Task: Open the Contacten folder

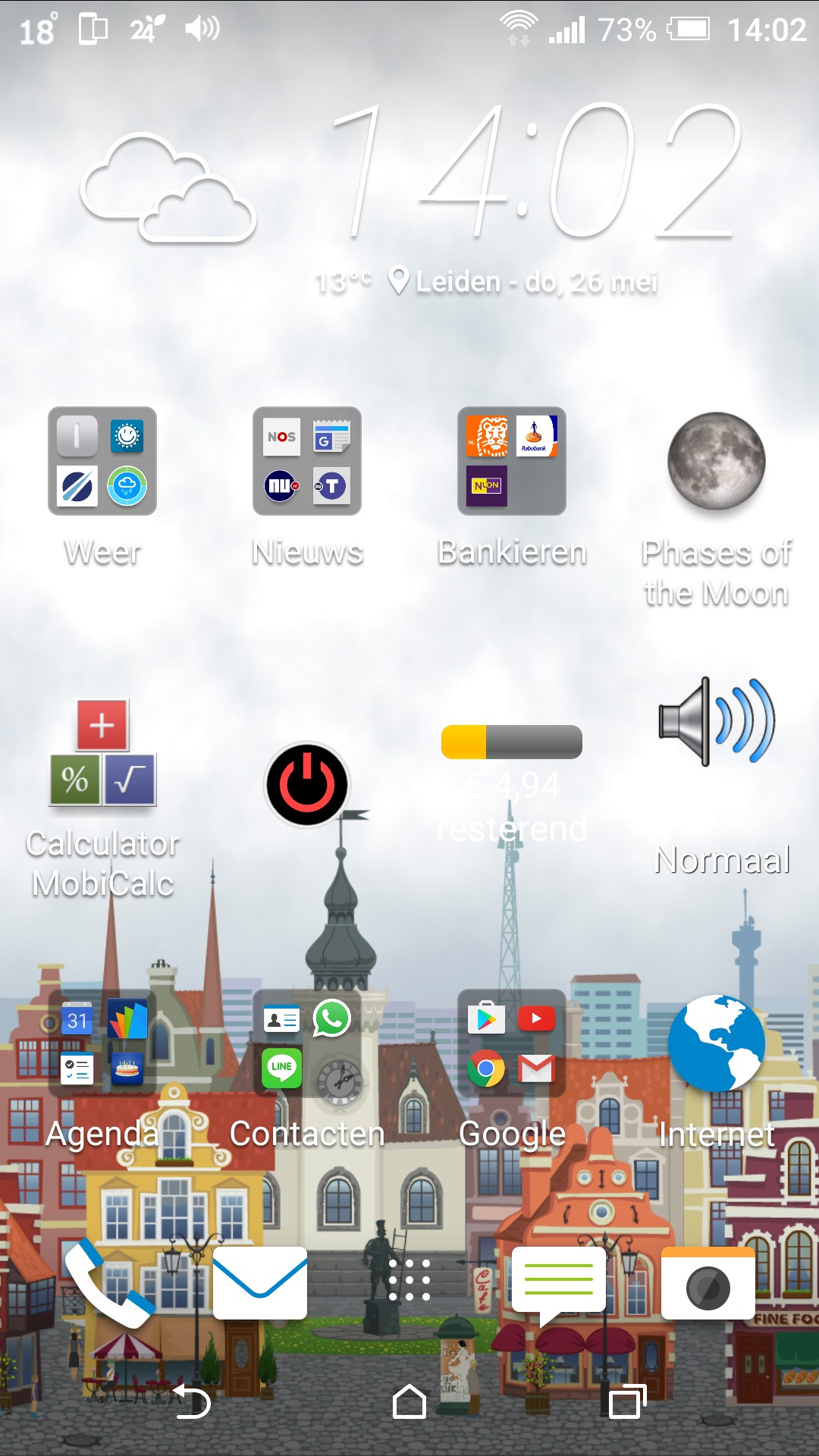Action: (x=307, y=1043)
